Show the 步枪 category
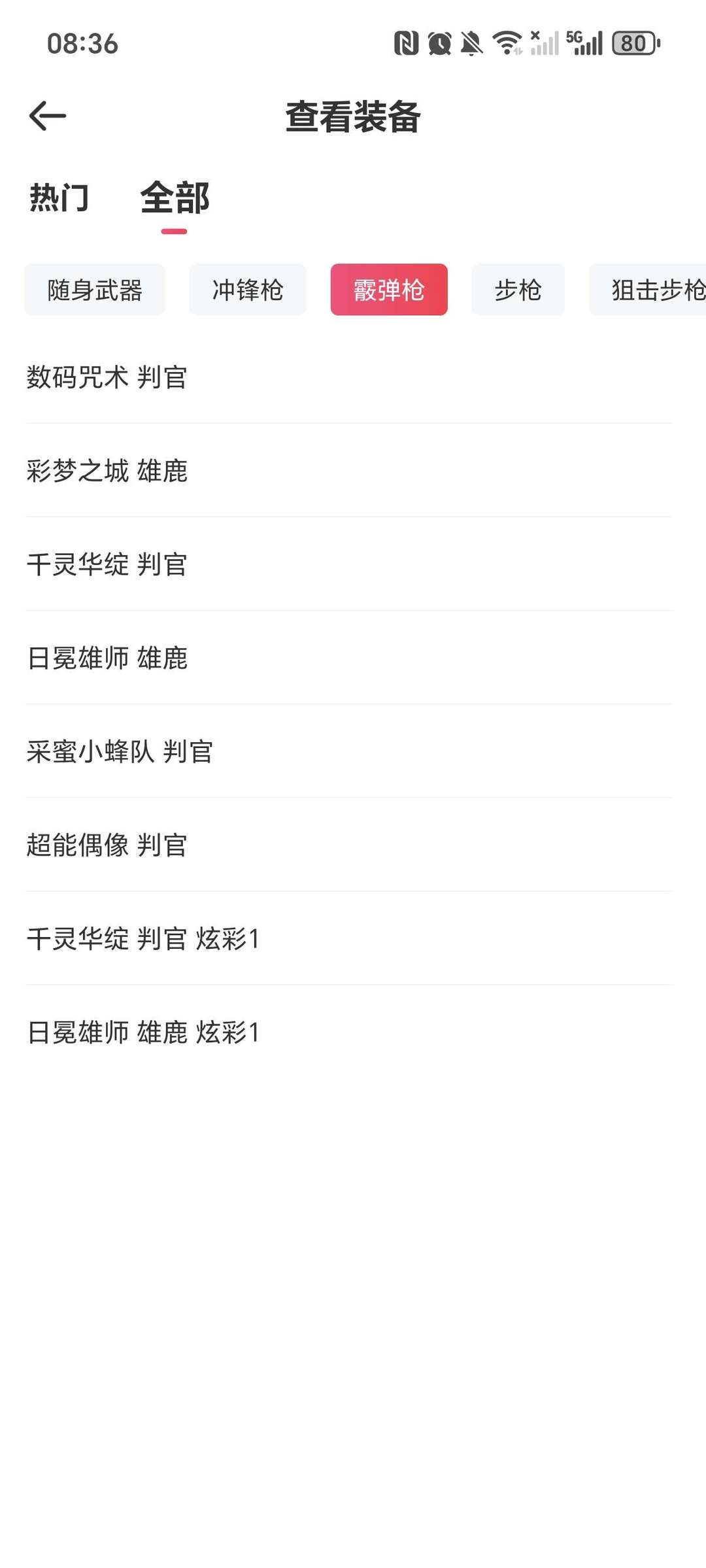Viewport: 706px width, 1568px height. [518, 290]
